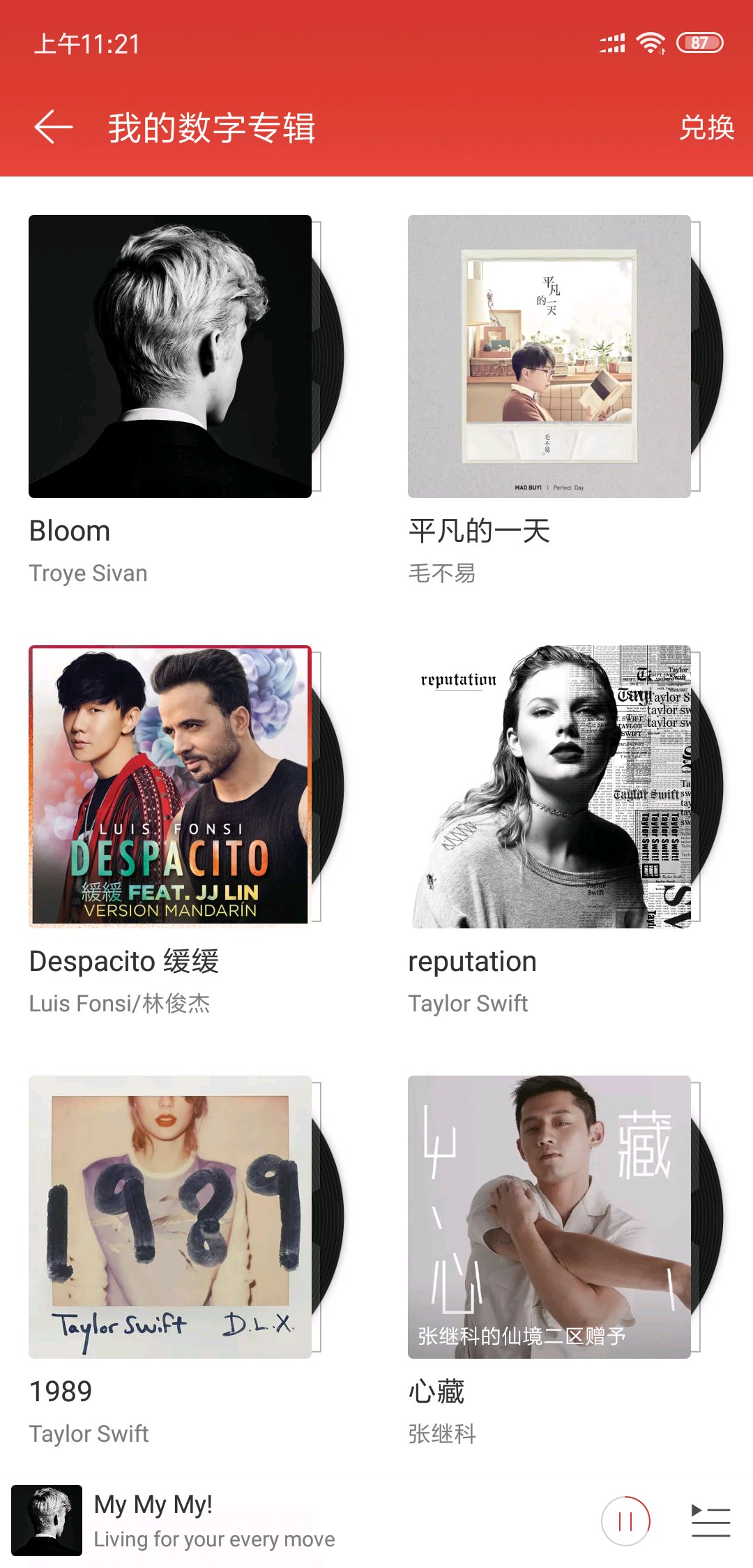Go back from 我的数字专辑
The image size is (753, 1568).
click(x=54, y=128)
